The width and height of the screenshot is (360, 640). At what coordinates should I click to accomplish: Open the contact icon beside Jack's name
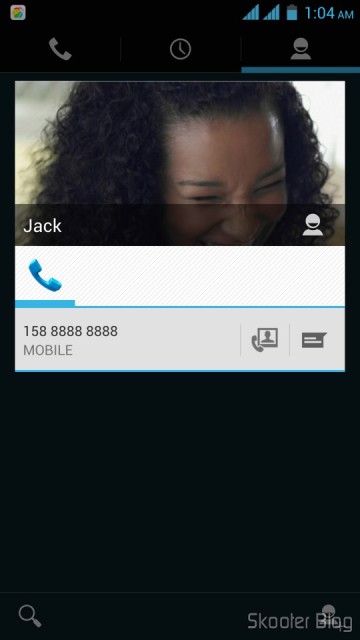click(313, 225)
